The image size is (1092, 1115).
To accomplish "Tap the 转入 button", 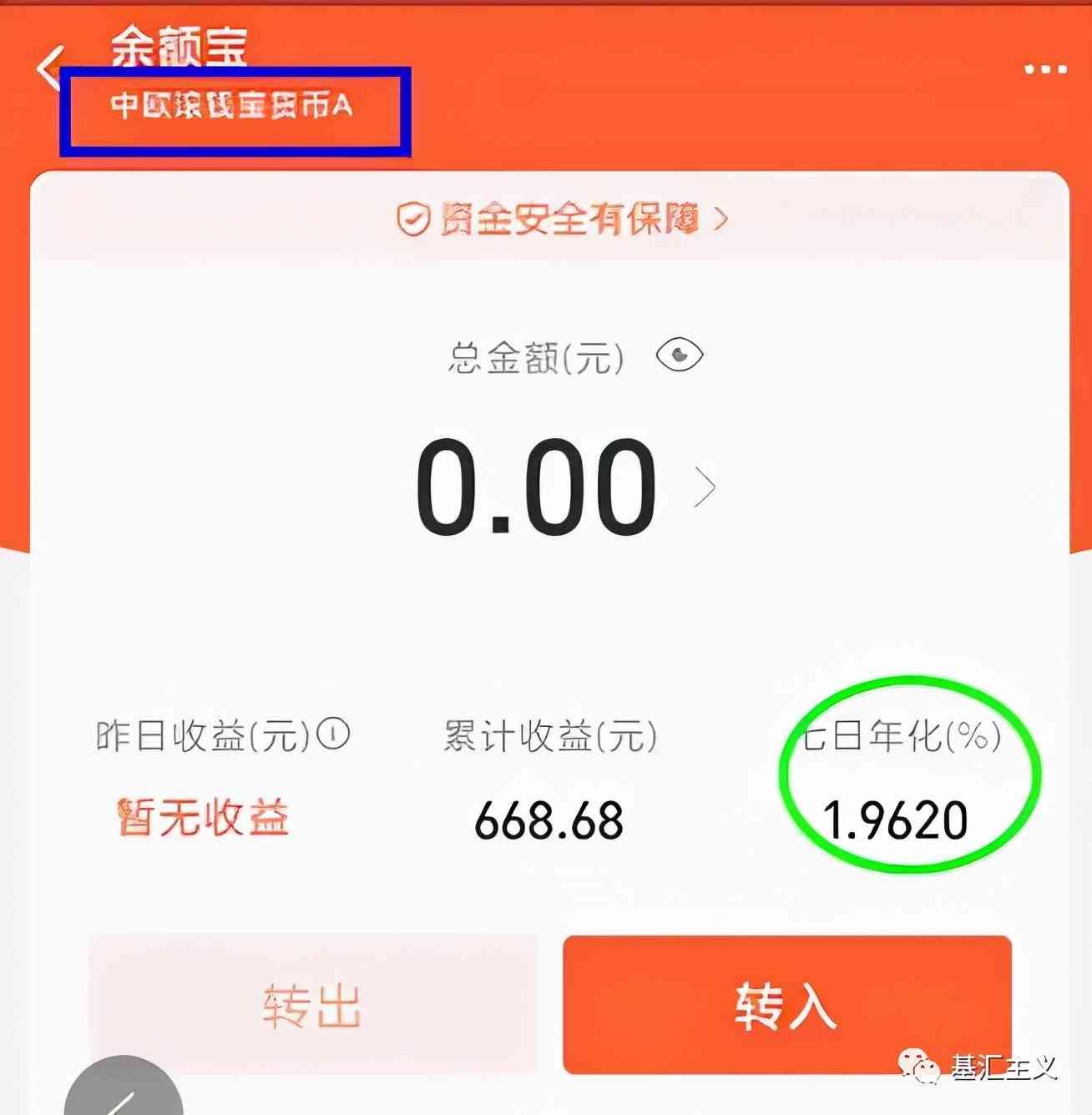I will tap(786, 1004).
